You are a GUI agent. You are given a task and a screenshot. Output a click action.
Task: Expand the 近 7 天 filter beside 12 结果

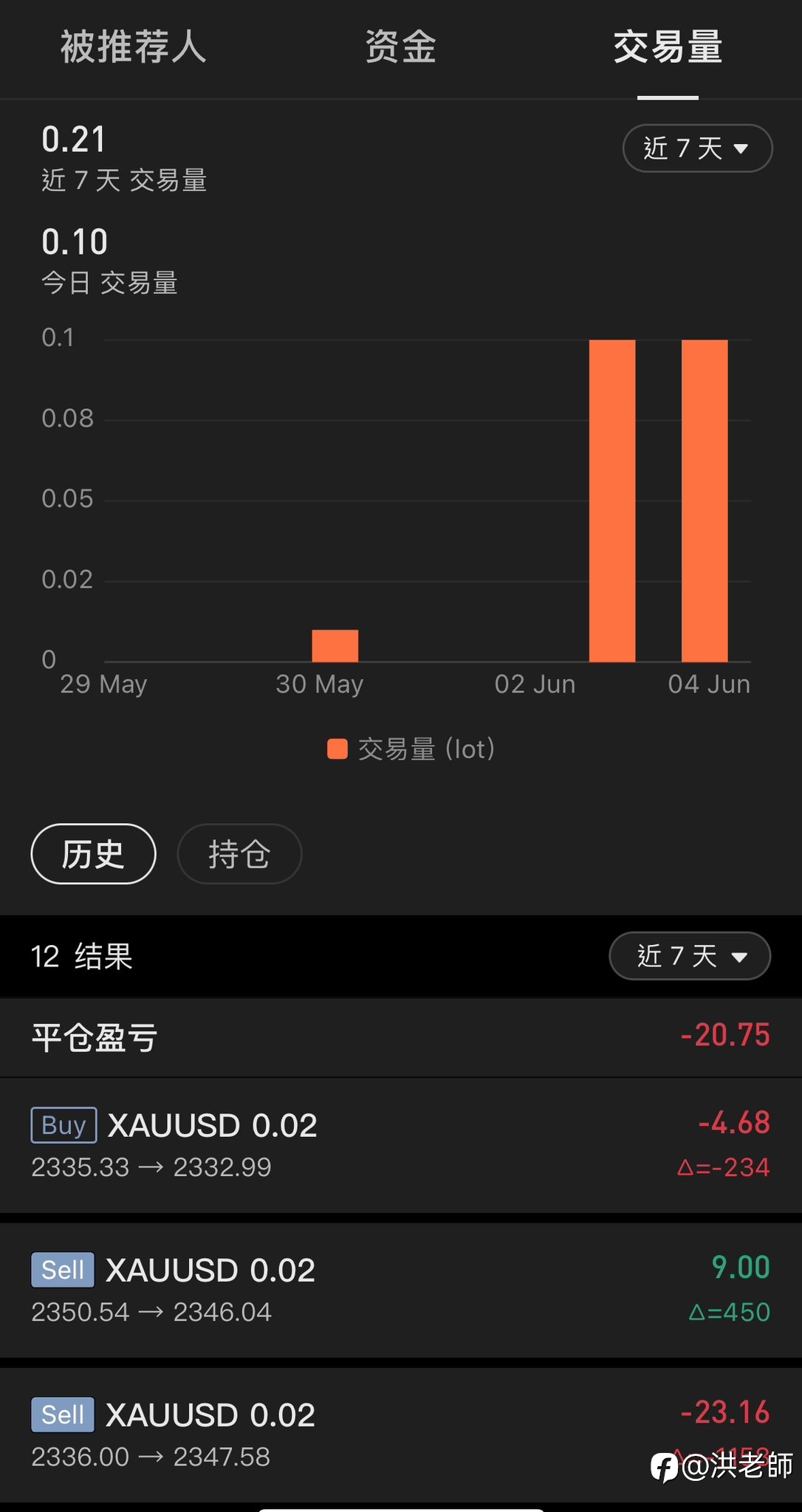click(690, 956)
